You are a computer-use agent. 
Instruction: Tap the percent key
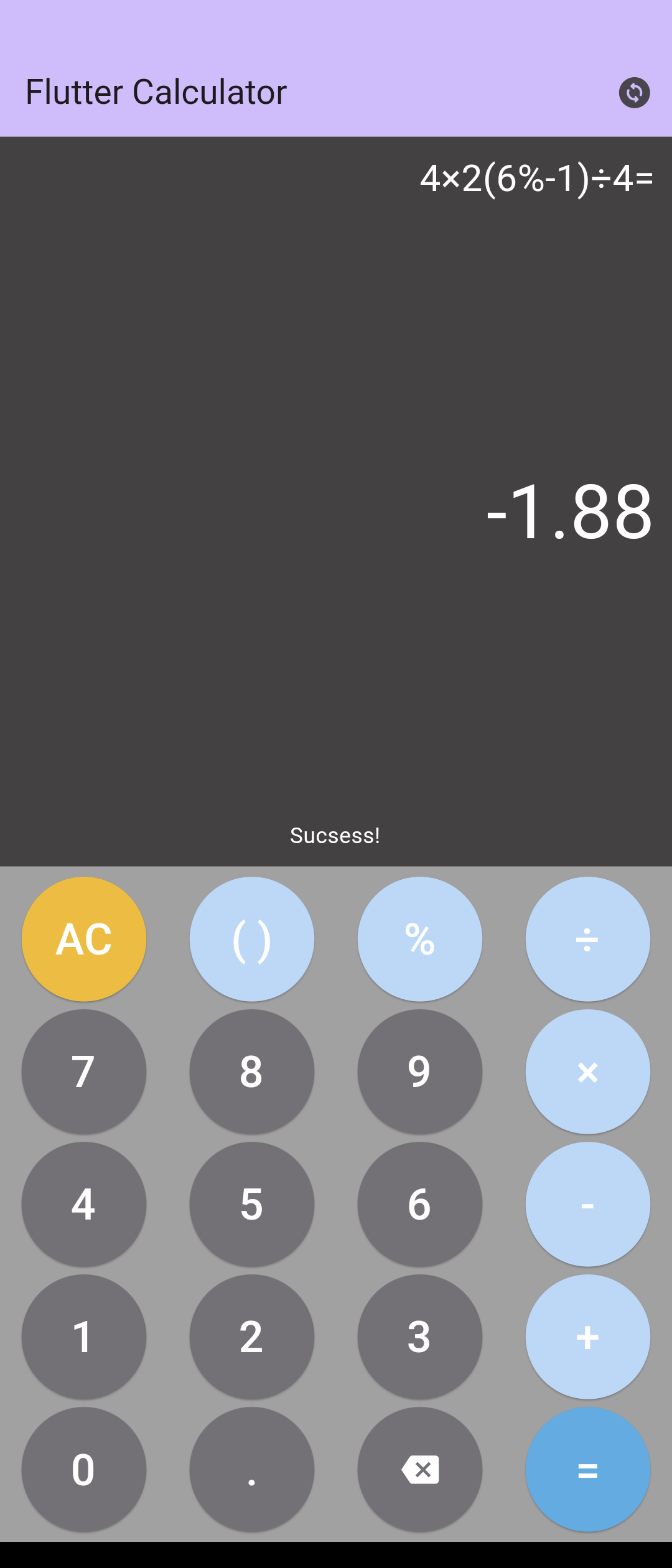[x=419, y=939]
